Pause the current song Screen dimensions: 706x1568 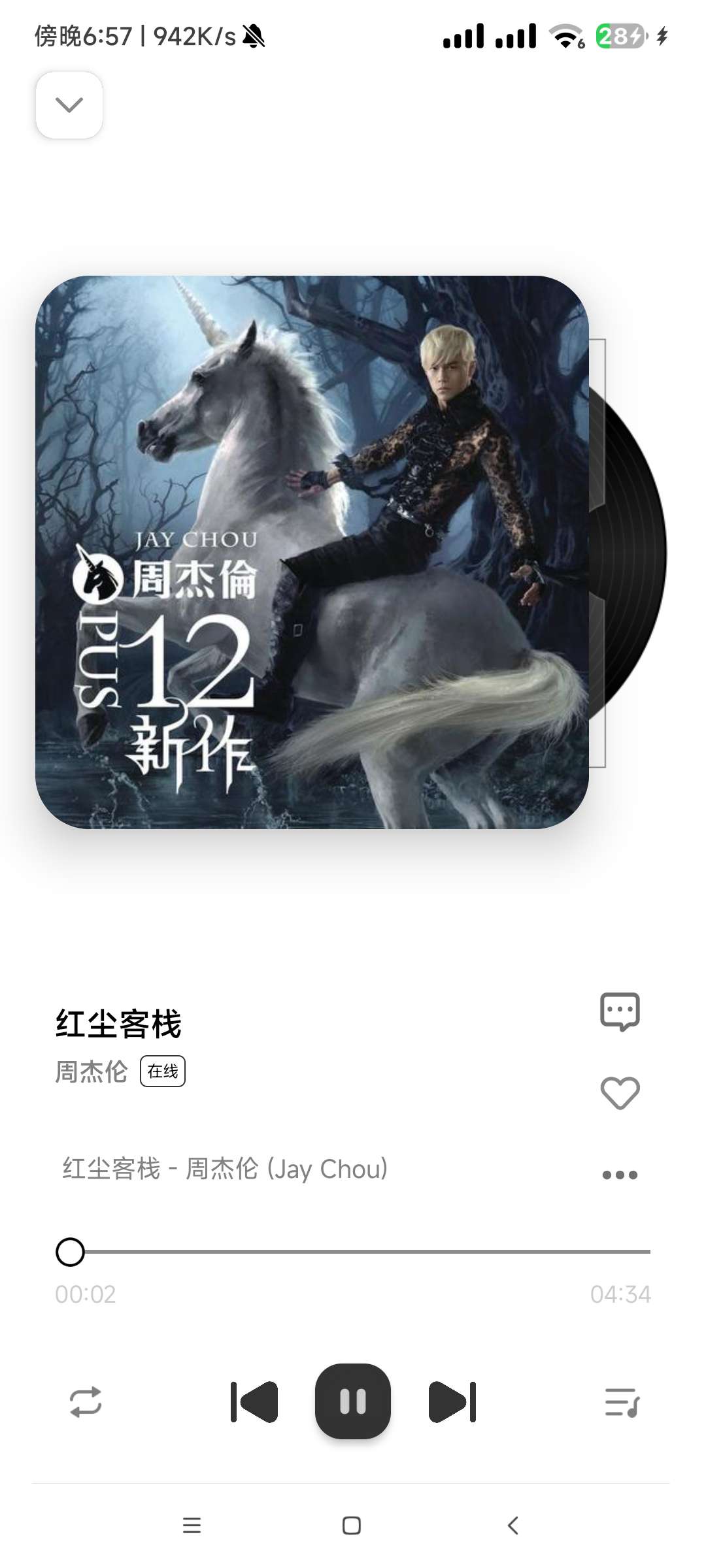353,1402
